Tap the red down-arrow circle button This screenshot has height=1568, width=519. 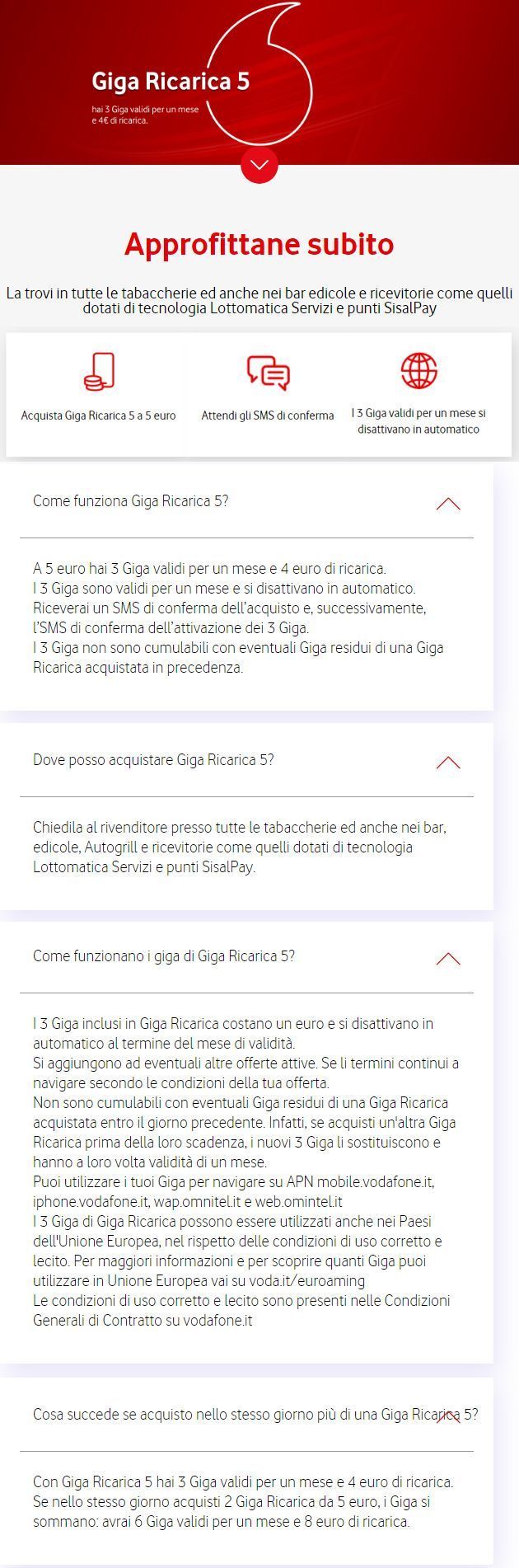tap(259, 165)
